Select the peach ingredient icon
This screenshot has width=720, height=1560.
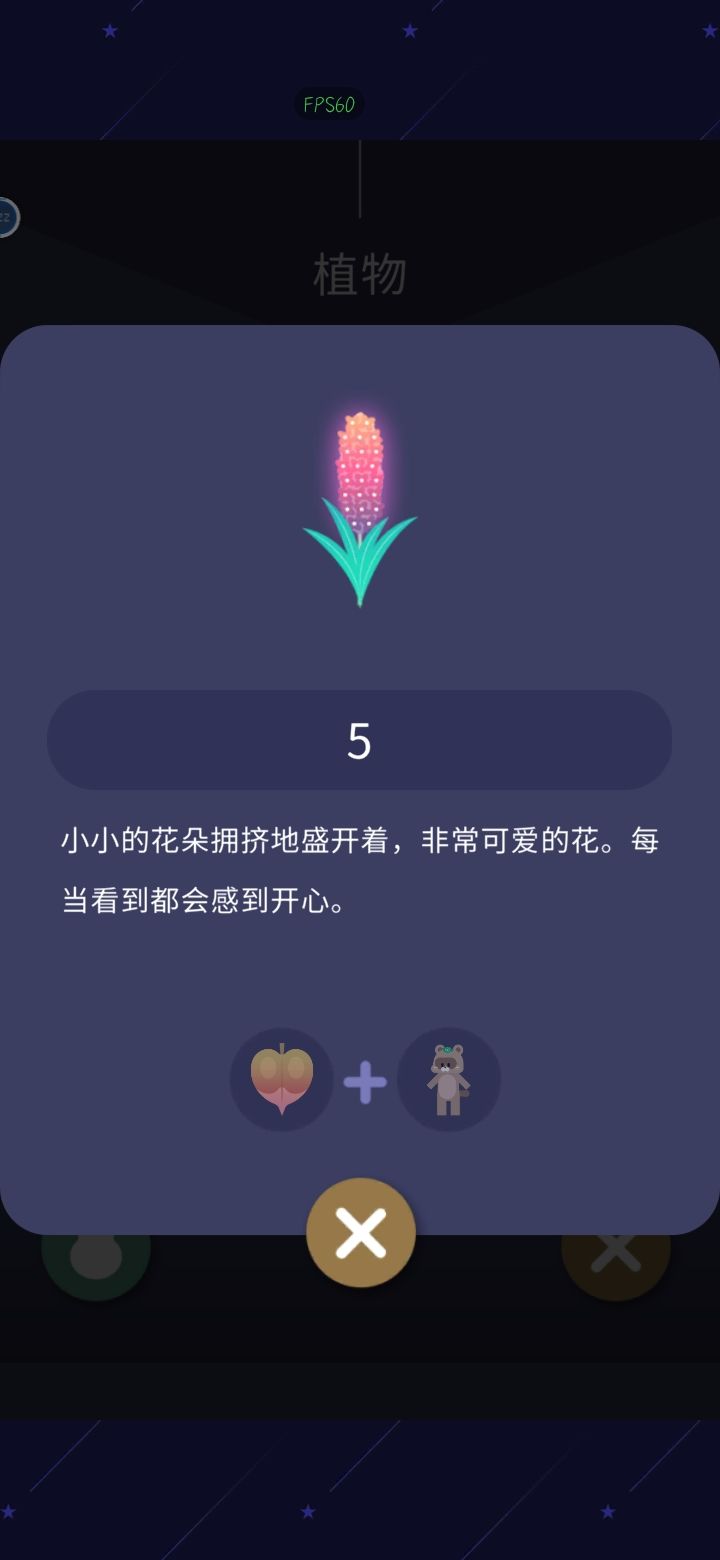281,1080
